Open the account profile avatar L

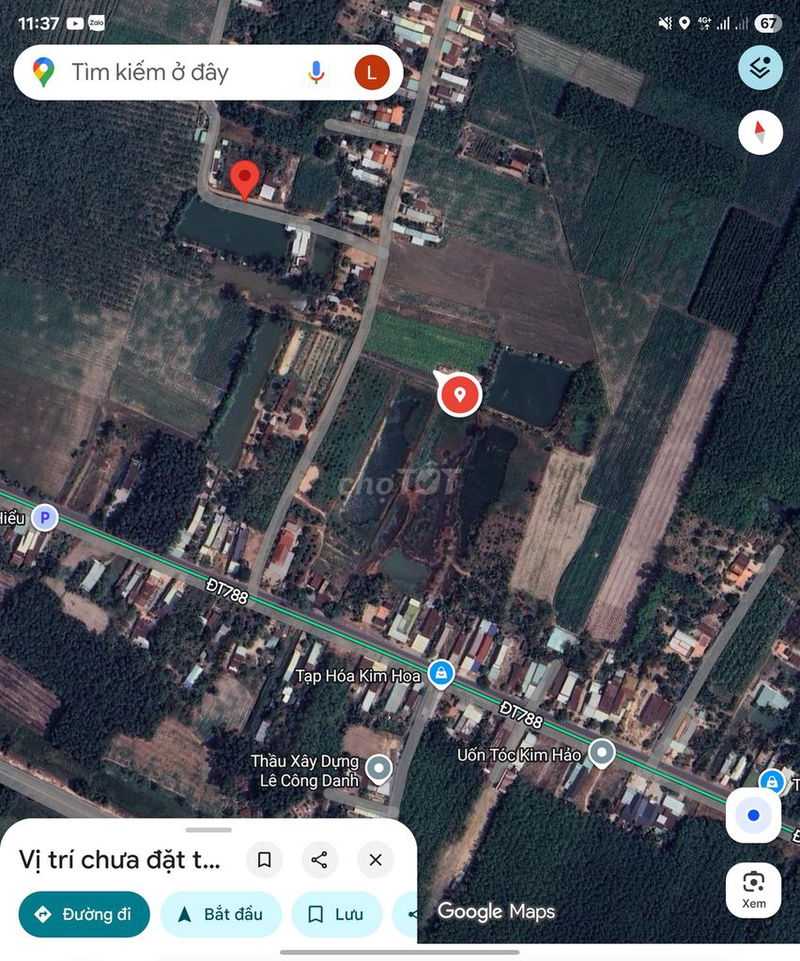pyautogui.click(x=372, y=72)
